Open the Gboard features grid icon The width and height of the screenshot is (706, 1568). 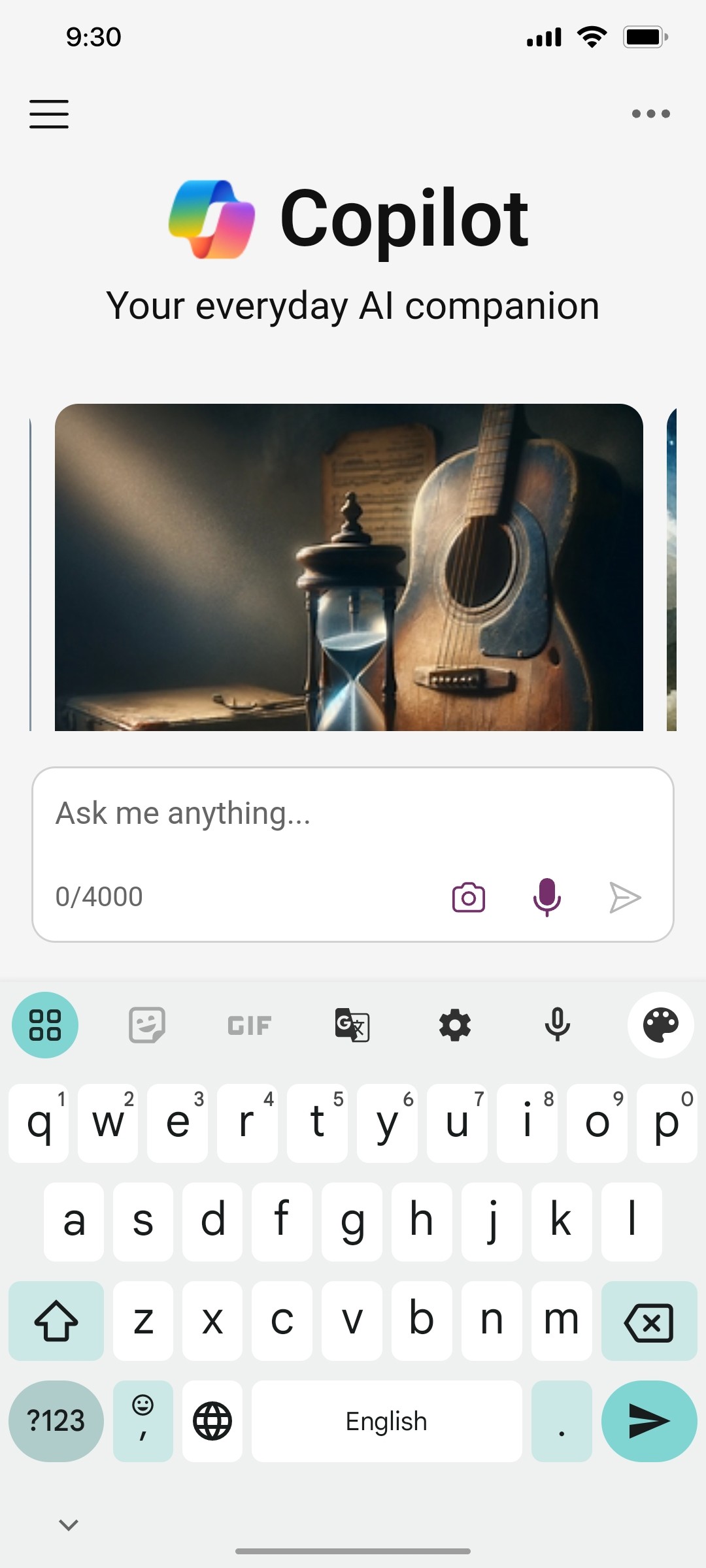(x=44, y=1024)
